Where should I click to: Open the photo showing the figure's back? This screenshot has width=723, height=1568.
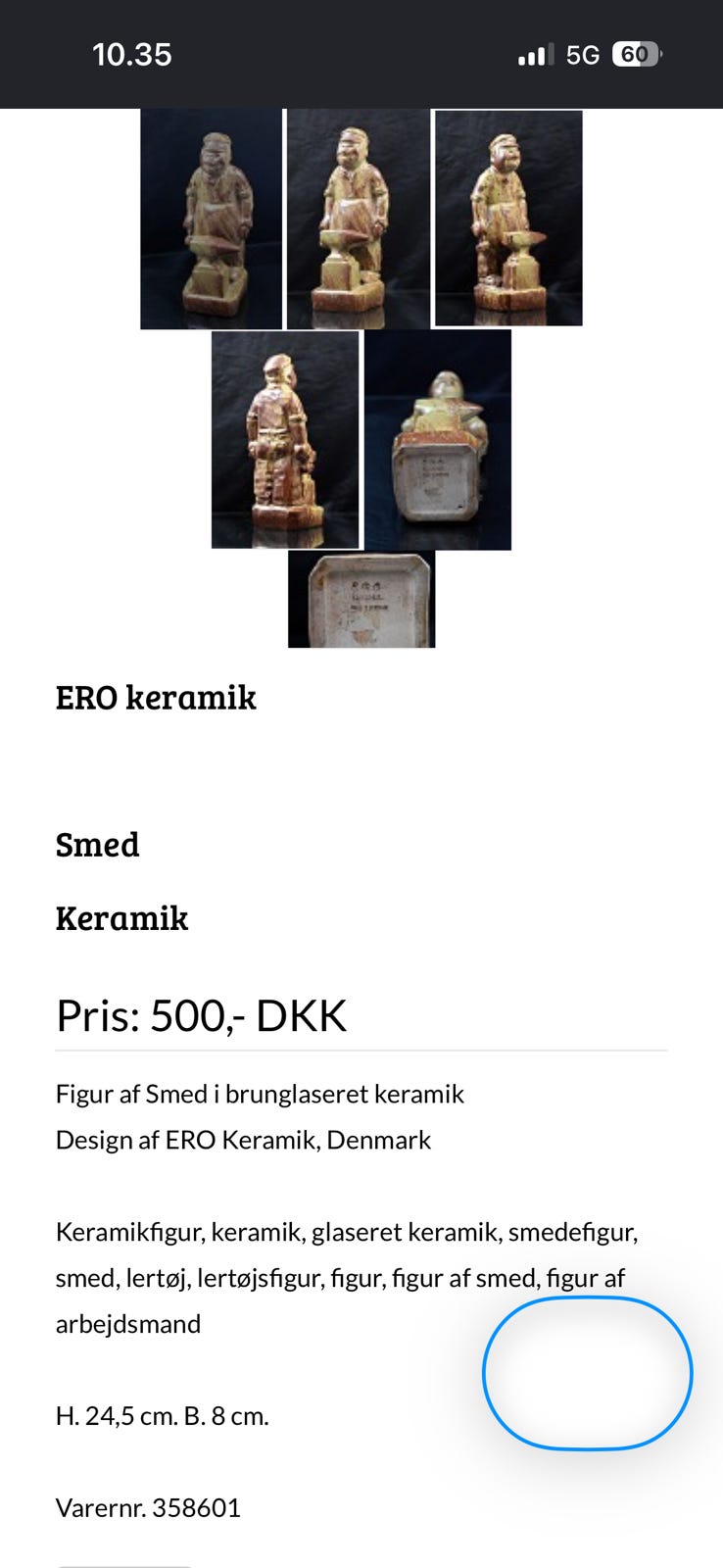click(x=285, y=439)
